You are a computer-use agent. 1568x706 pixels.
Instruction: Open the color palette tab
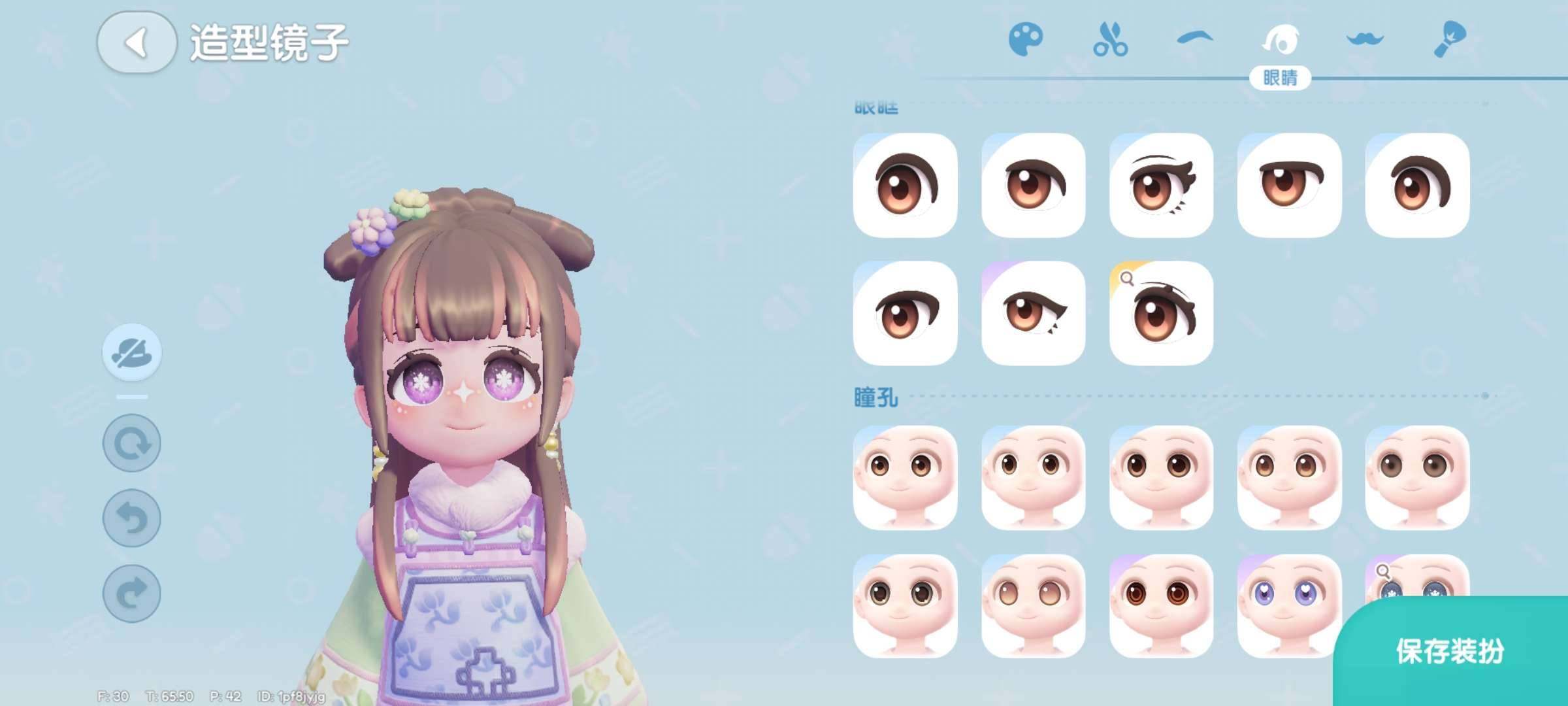(x=1025, y=40)
